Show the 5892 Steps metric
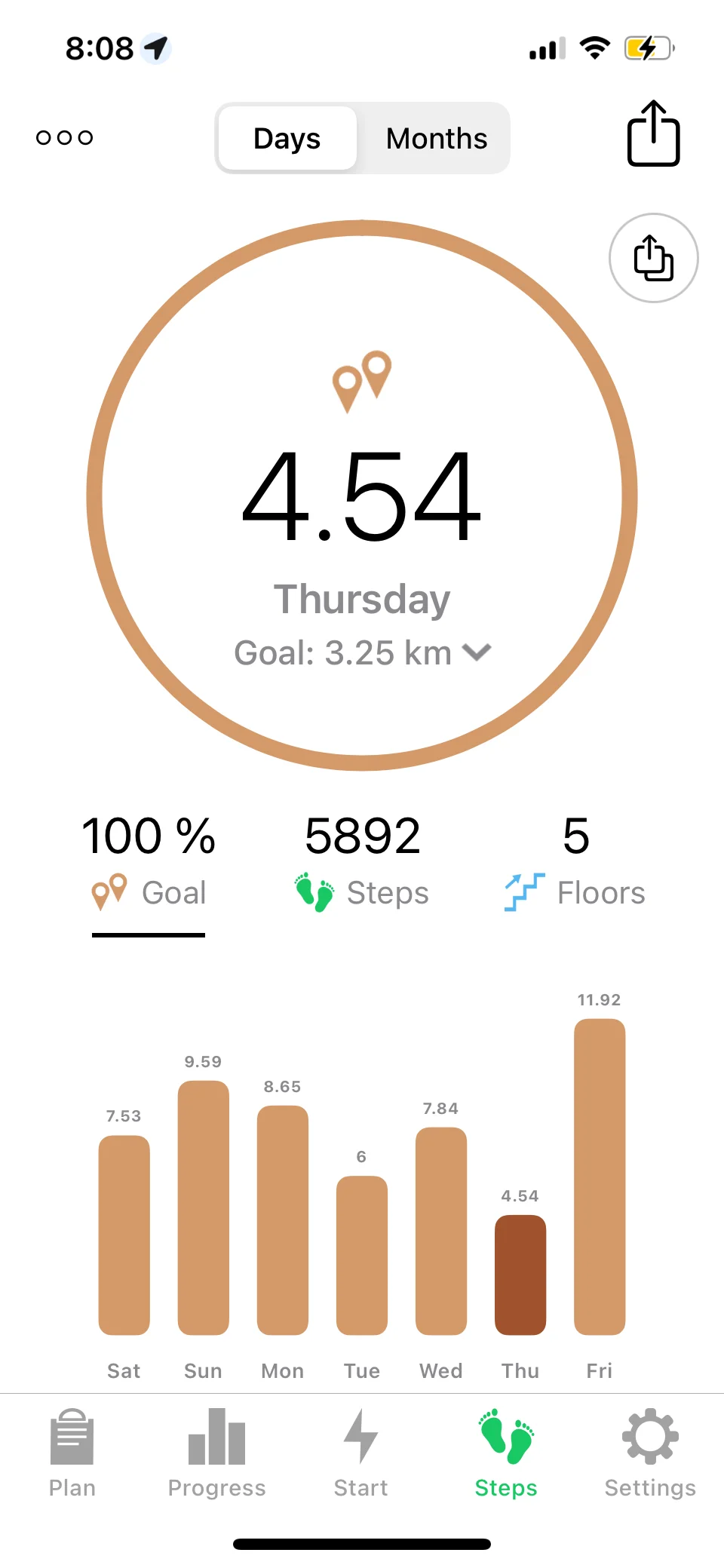Viewport: 724px width, 1568px height. tap(362, 861)
